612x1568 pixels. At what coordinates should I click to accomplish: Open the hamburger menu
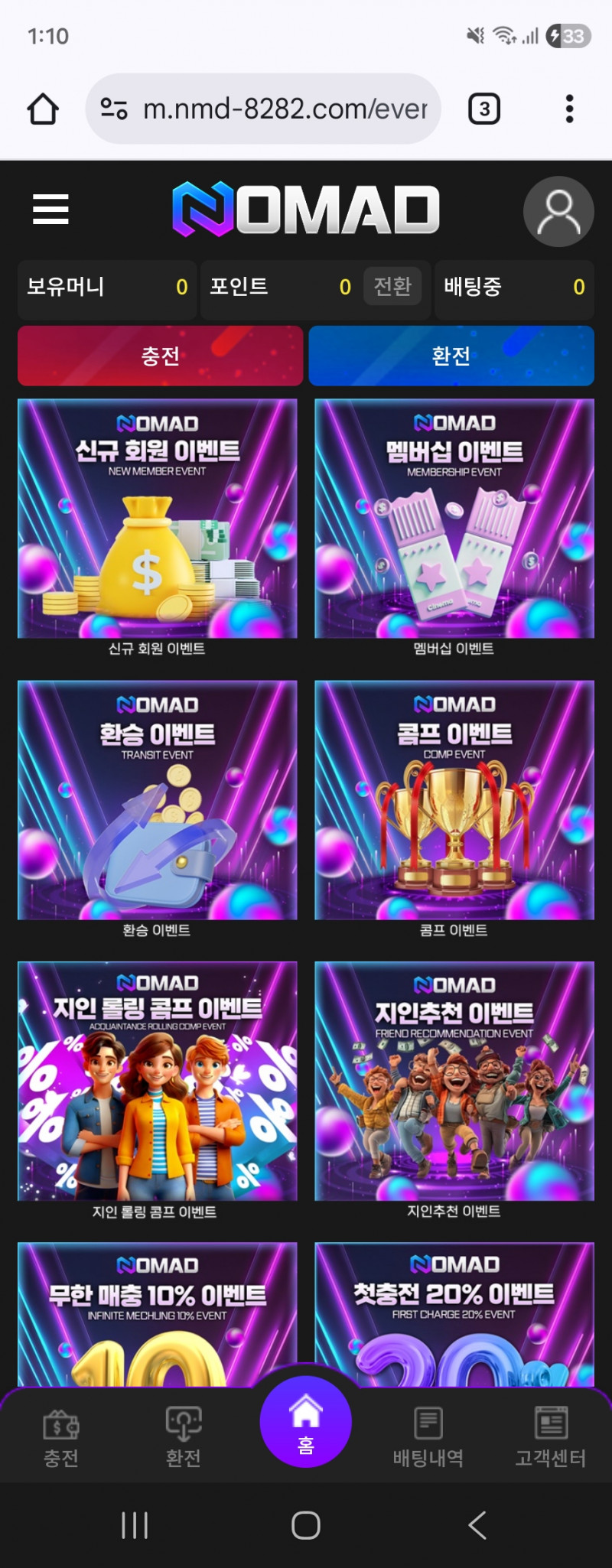(50, 210)
